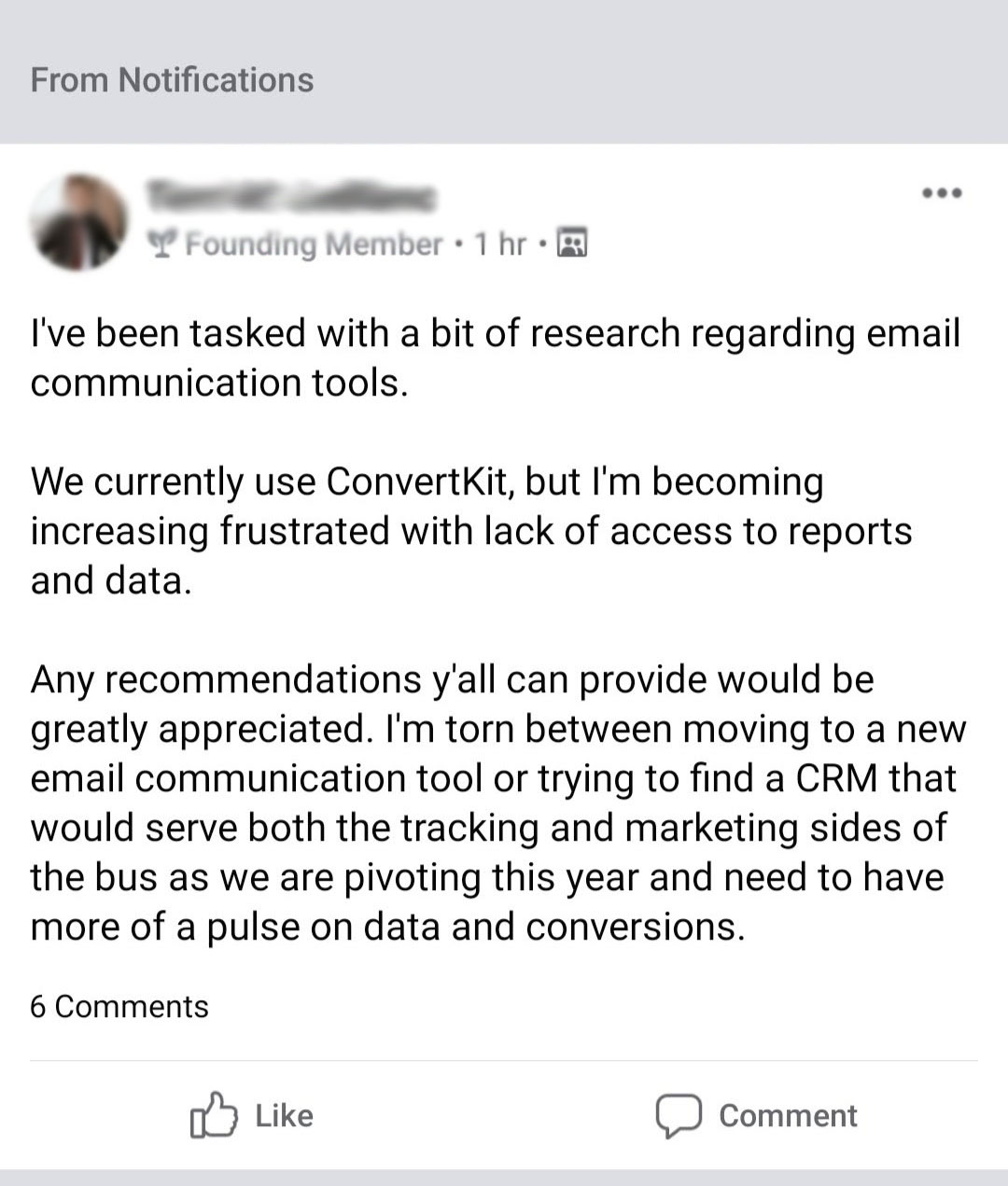
Task: View the 6 Comments on the post
Action: [119, 1007]
